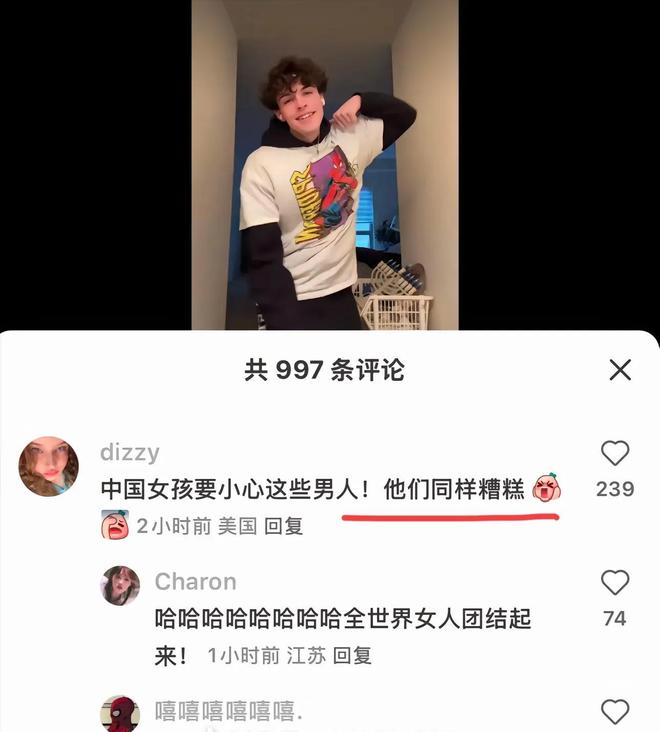The height and width of the screenshot is (732, 660).
Task: Like Charon's comment
Action: [615, 582]
